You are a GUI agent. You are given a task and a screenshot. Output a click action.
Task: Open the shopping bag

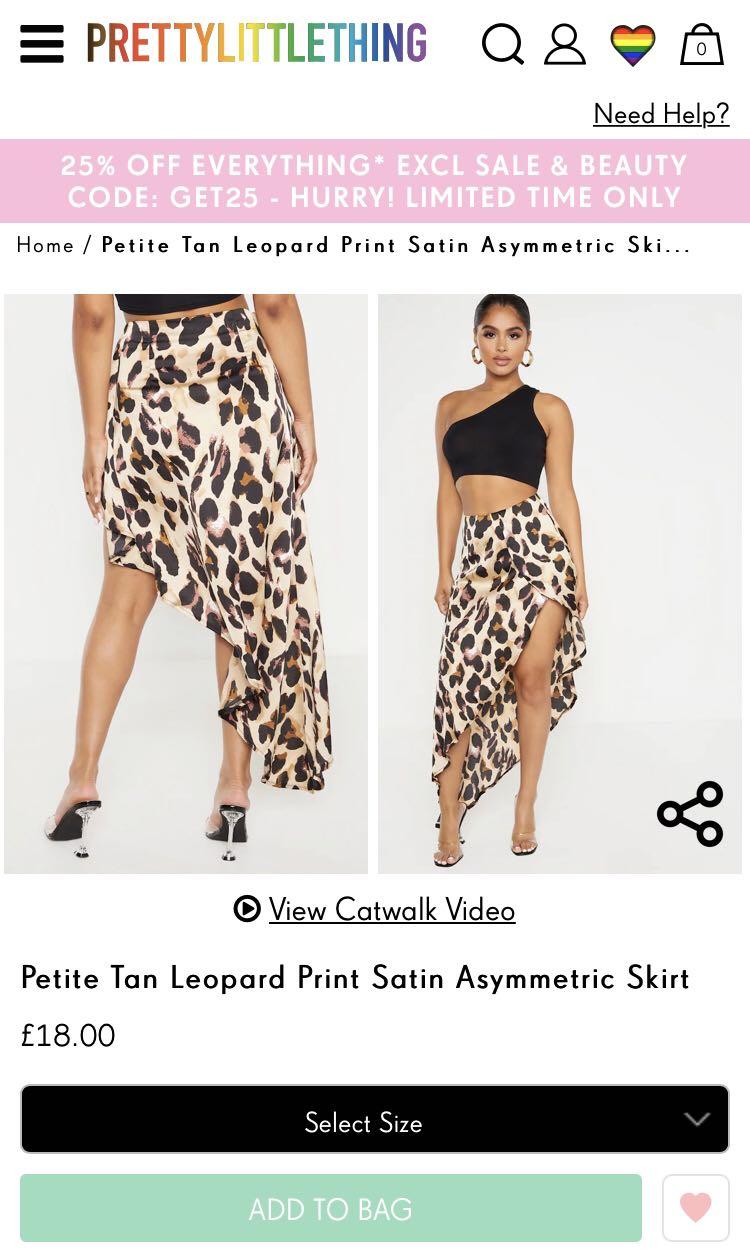pos(702,44)
